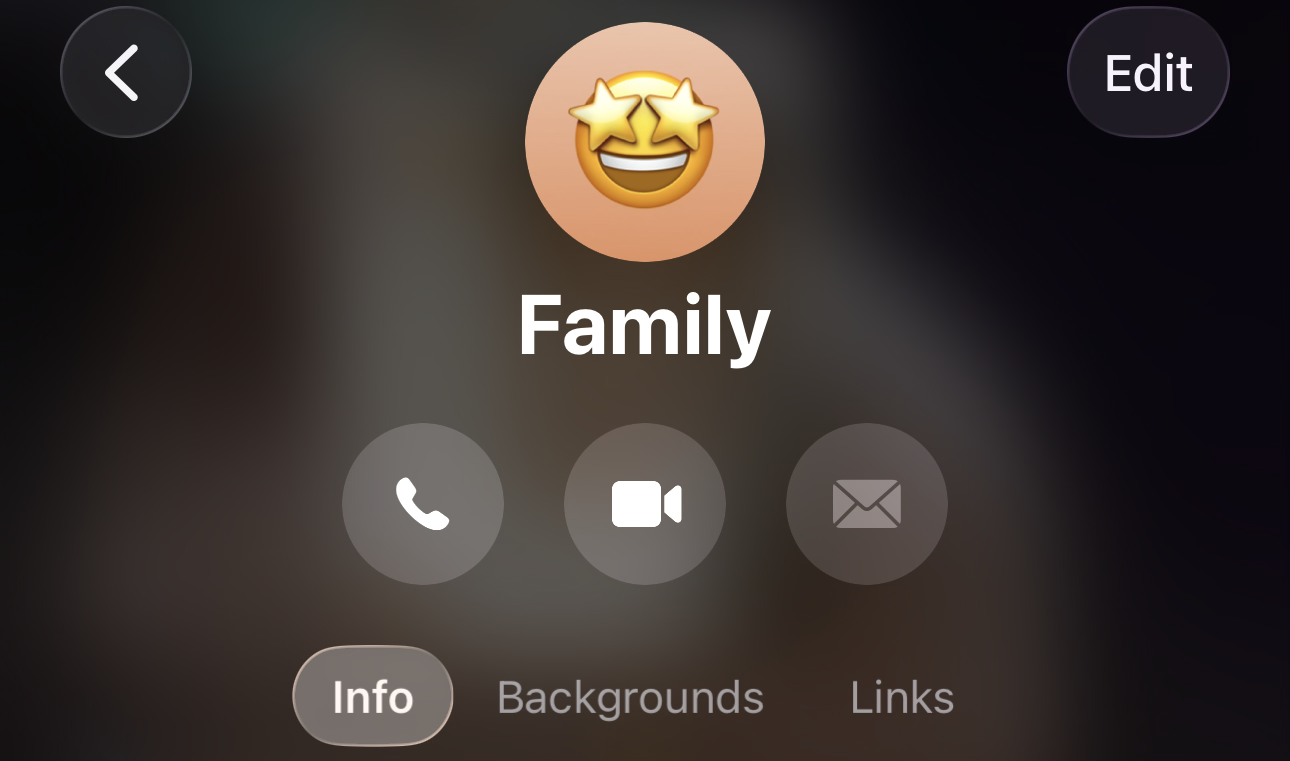
Task: Send mail to the Family group
Action: [866, 503]
